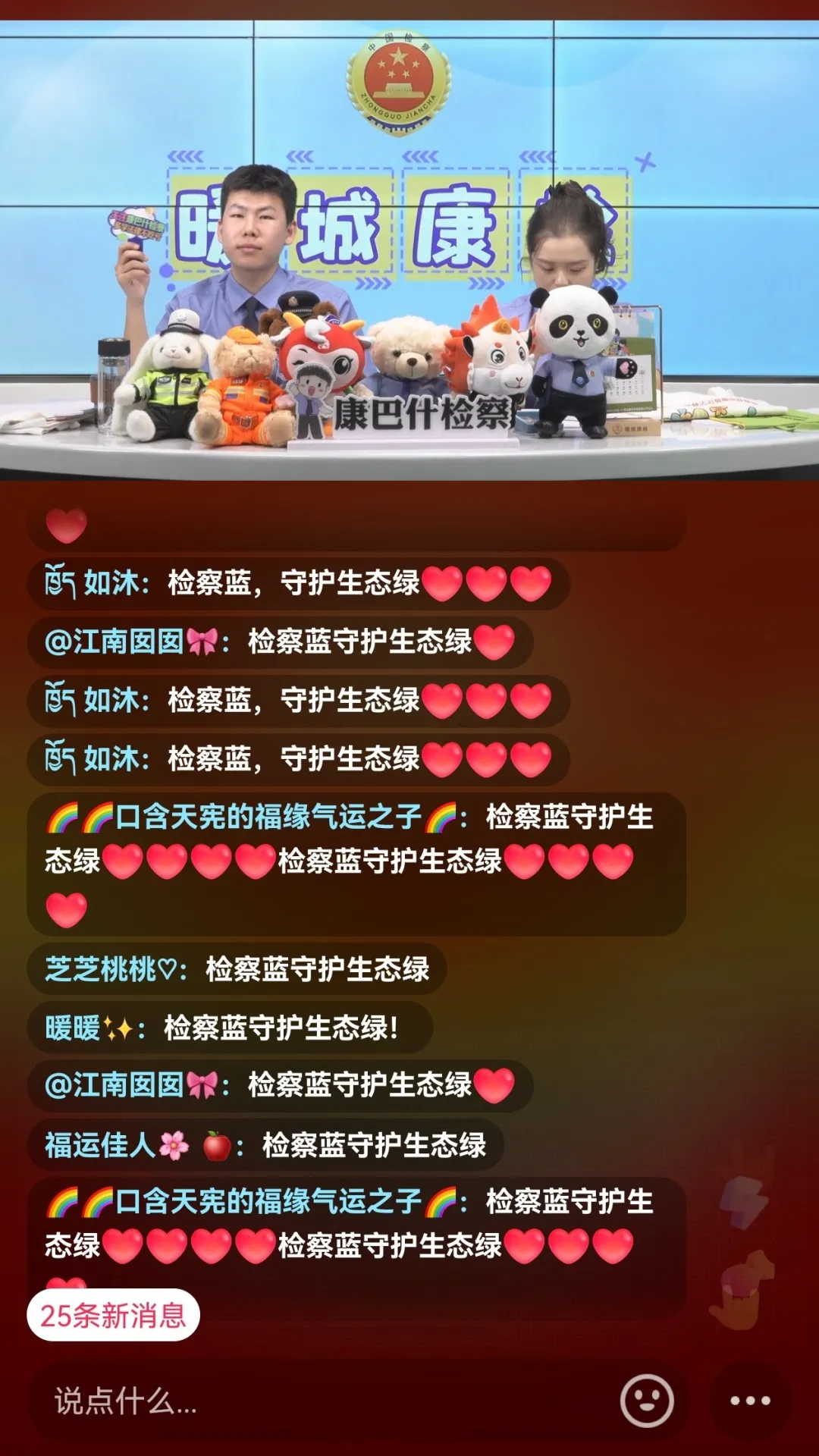The image size is (819, 1456).
Task: Open the emoji smiley picker
Action: click(646, 1401)
